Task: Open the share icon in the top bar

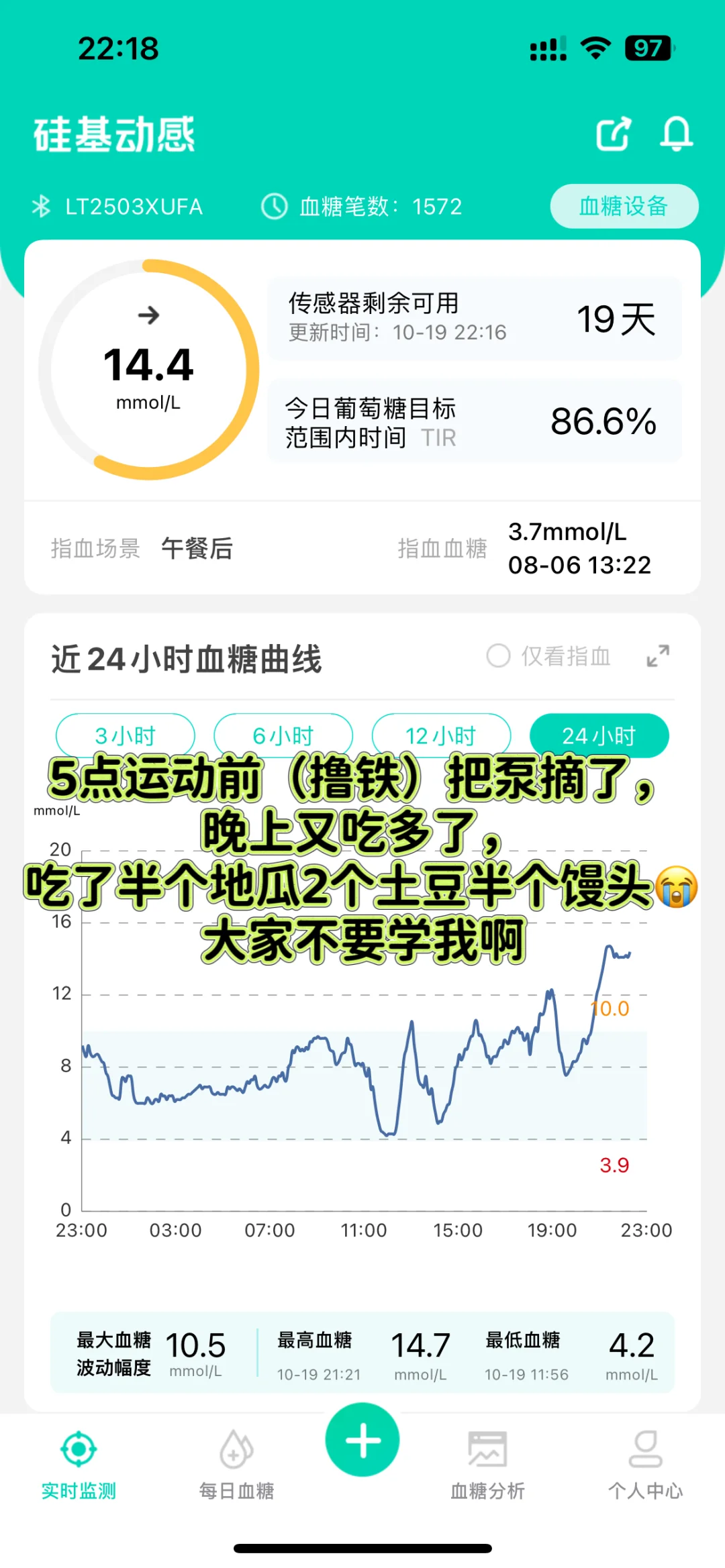Action: click(x=612, y=134)
